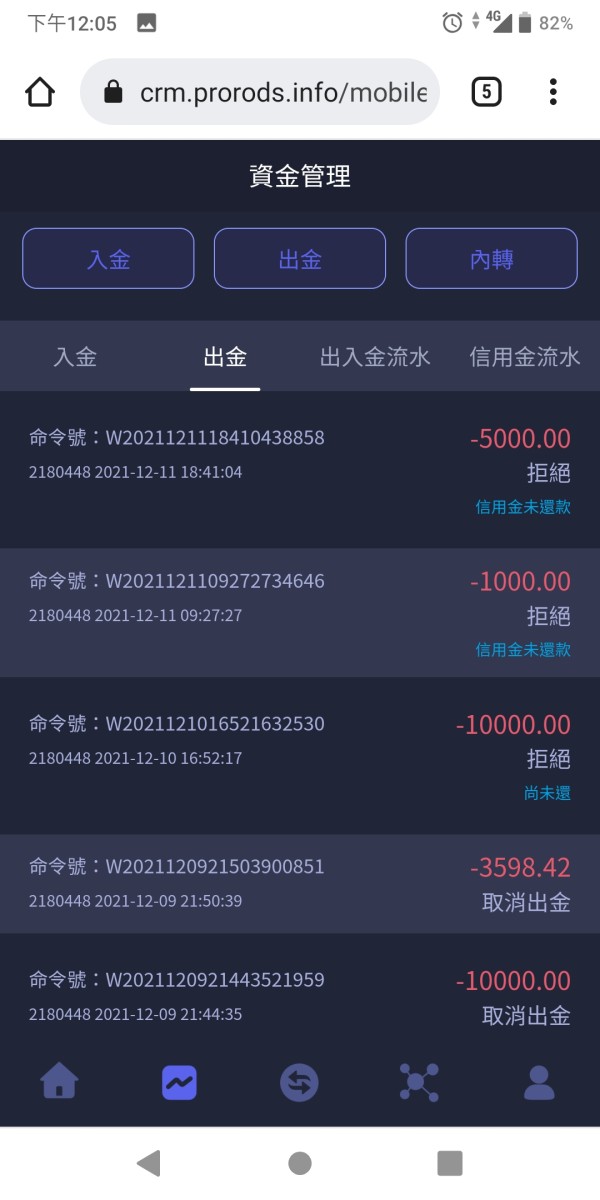Open the 內轉 internal transfer button
This screenshot has height=1200, width=600.
pos(491,259)
